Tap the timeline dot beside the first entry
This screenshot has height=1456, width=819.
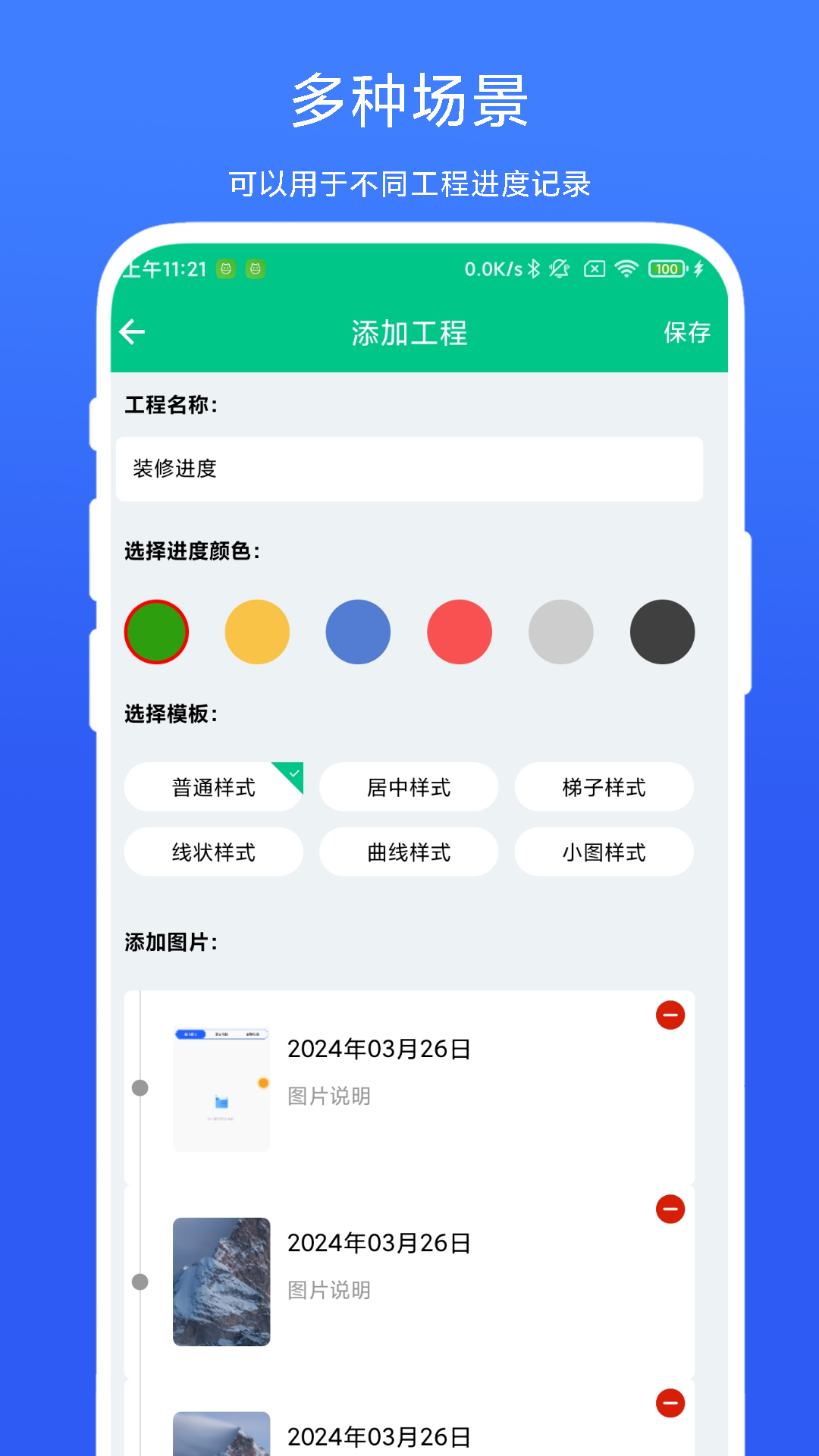click(140, 1087)
